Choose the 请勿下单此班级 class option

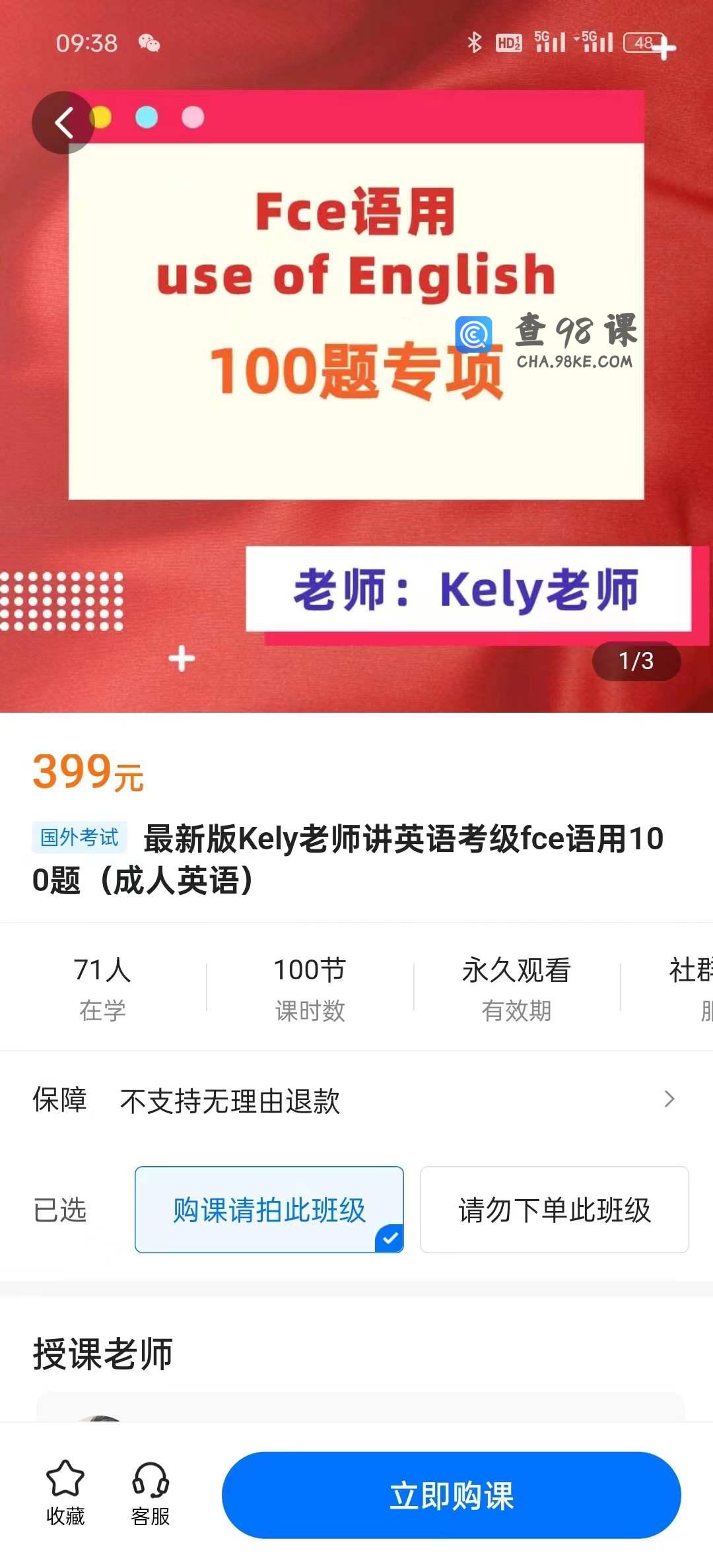click(x=554, y=1210)
